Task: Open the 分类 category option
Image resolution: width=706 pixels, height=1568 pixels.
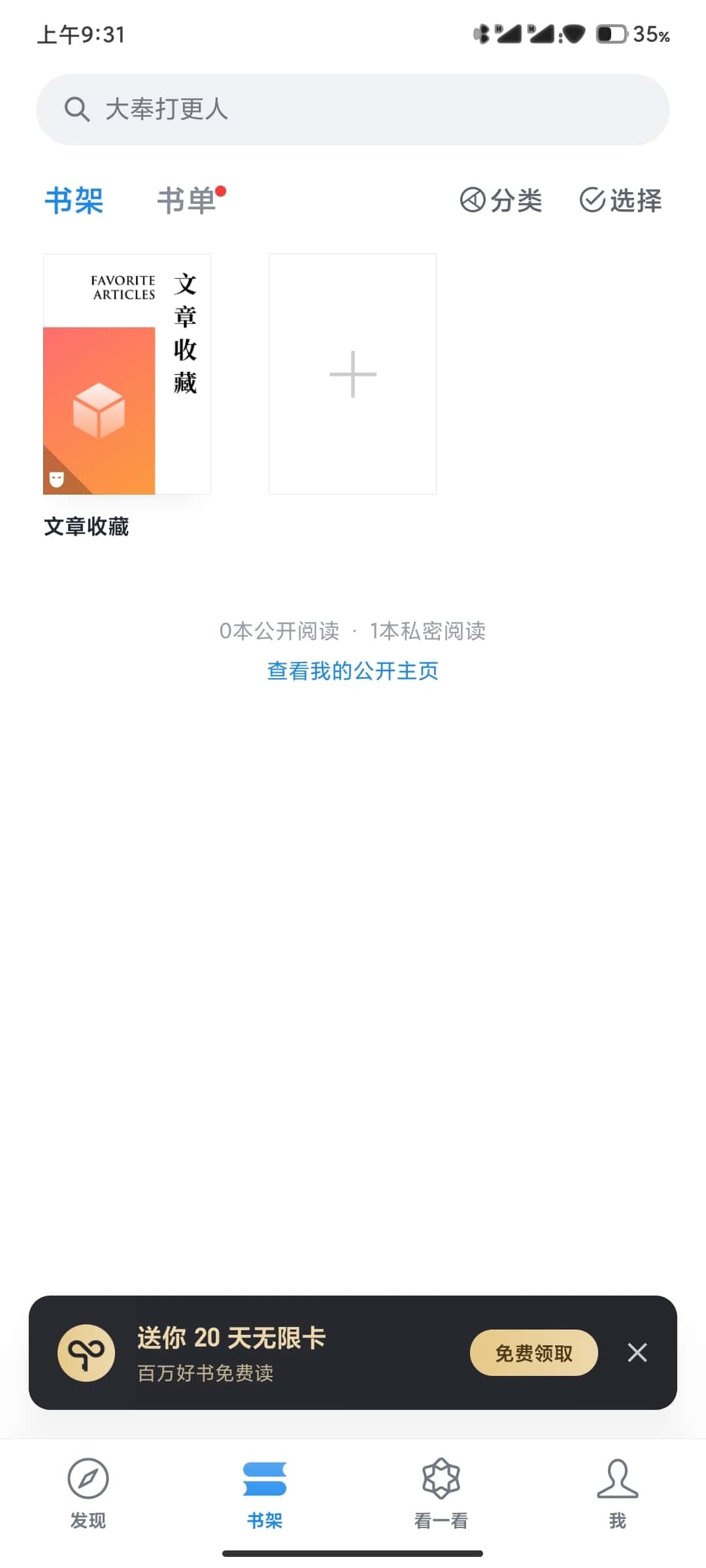Action: pyautogui.click(x=501, y=200)
